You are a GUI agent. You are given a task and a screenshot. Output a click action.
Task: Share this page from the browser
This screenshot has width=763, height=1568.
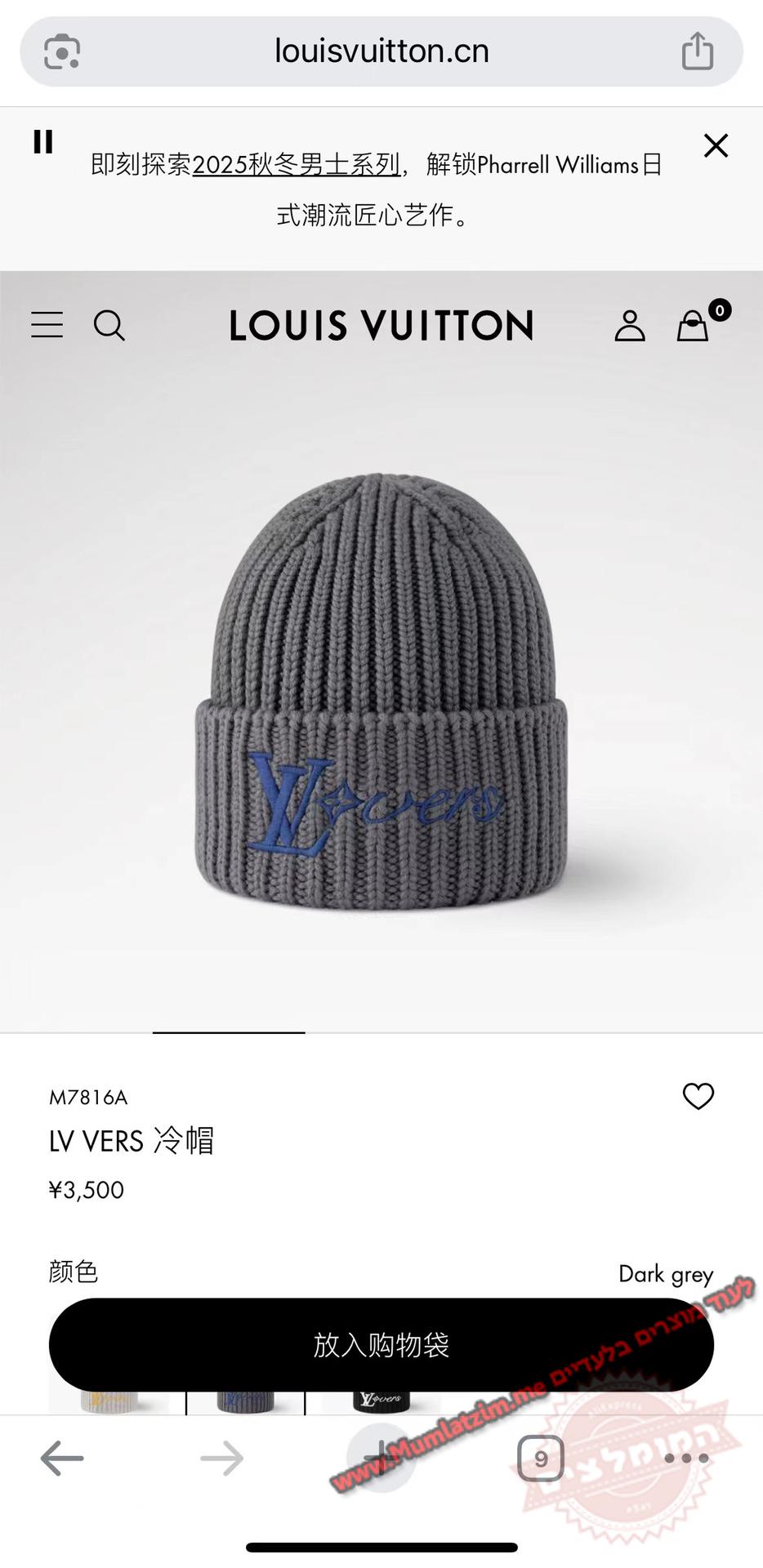pos(698,51)
